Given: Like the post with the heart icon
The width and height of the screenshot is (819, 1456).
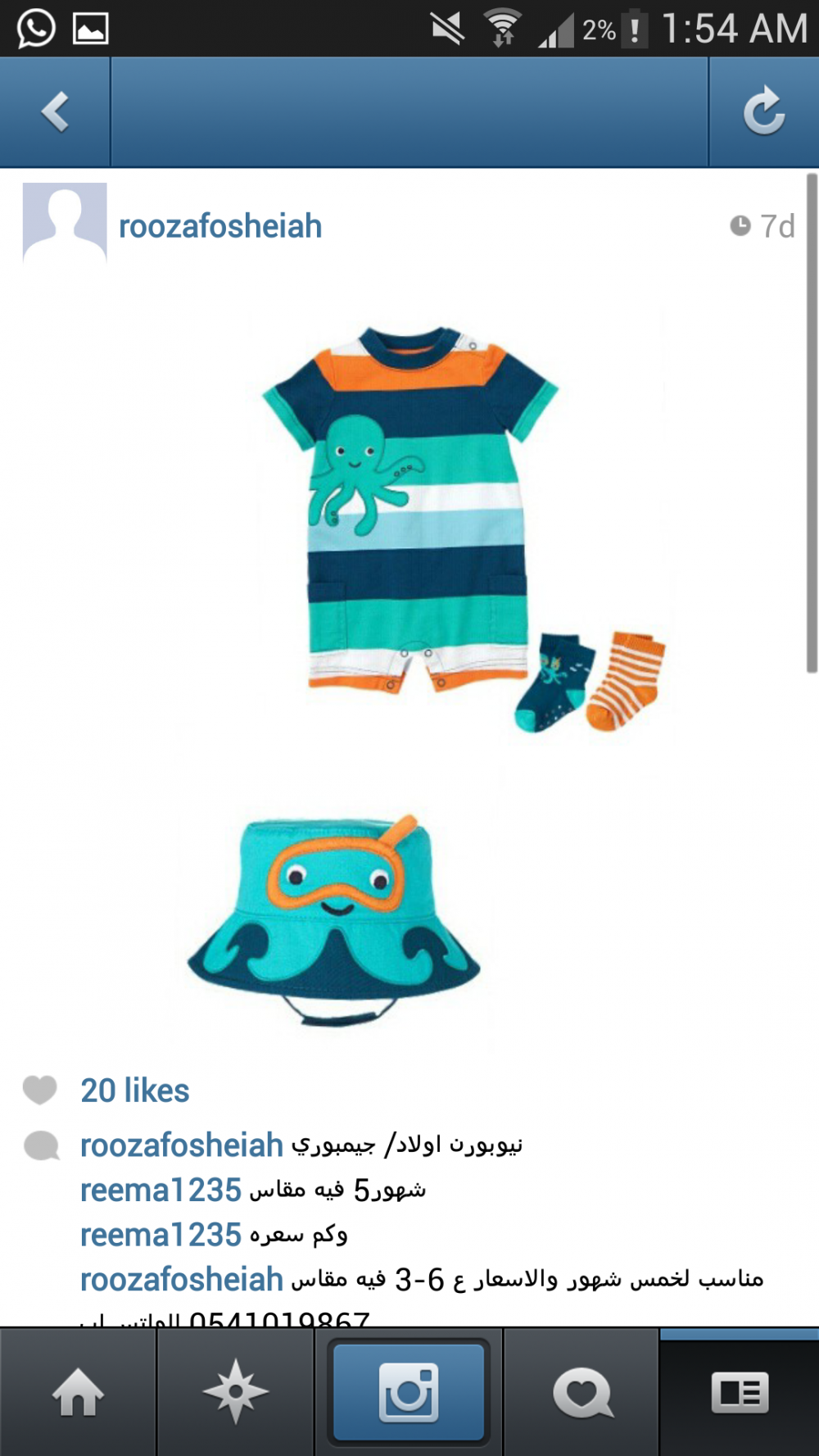Looking at the screenshot, I should coord(39,1090).
